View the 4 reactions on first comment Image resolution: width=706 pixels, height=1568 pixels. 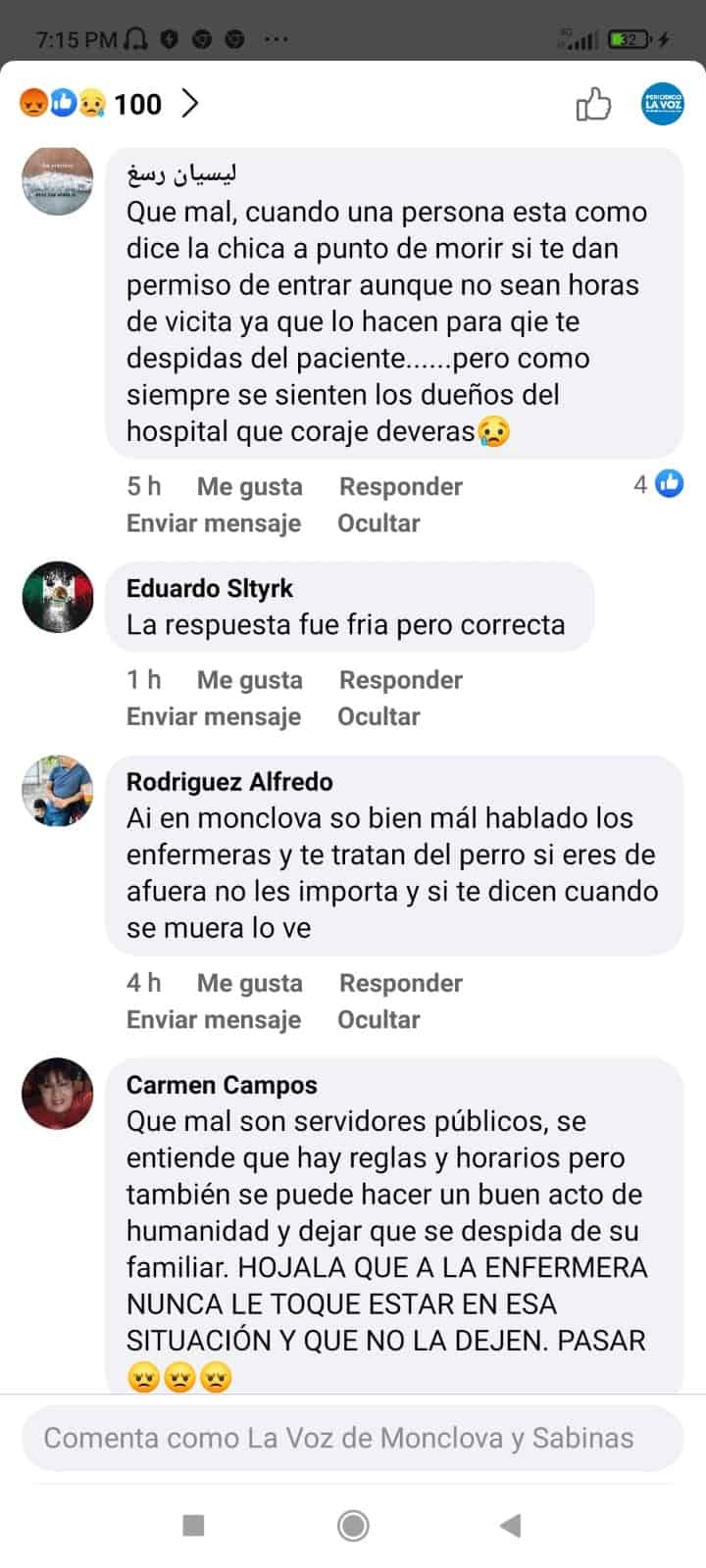pos(658,483)
